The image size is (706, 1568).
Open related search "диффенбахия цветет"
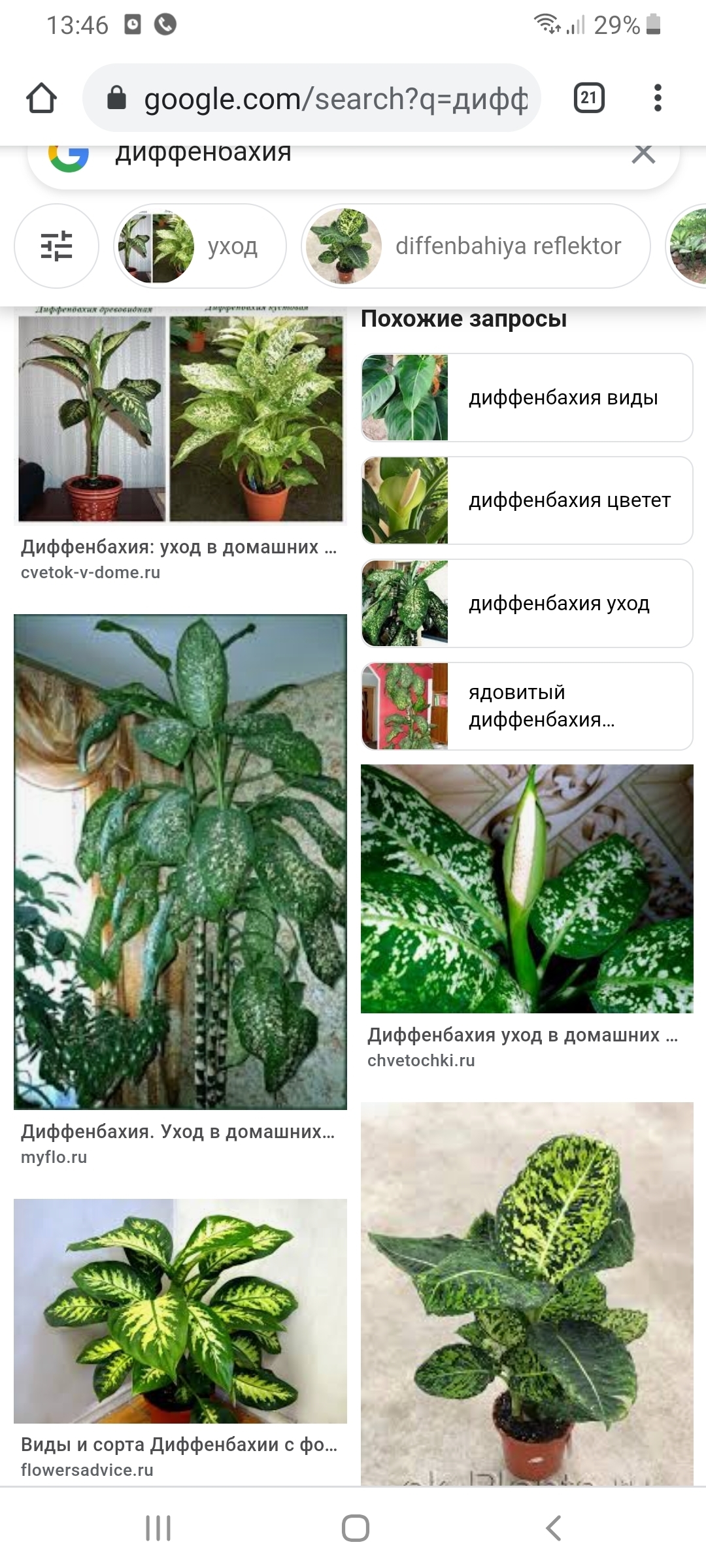(x=527, y=500)
